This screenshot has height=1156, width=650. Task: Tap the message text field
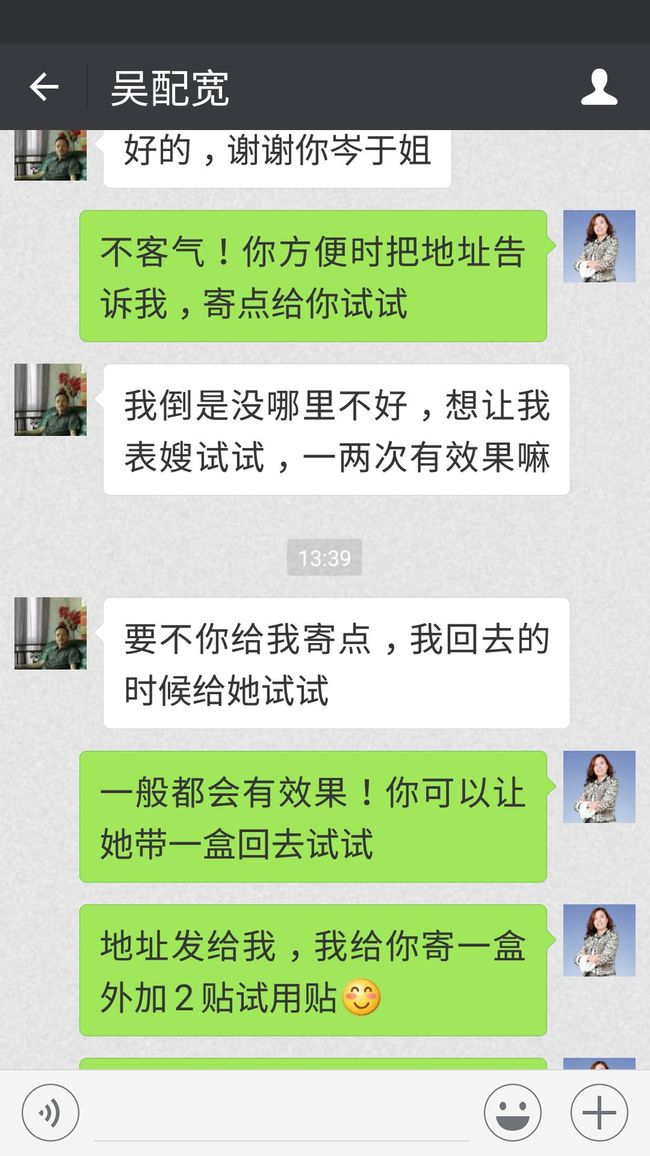click(282, 1115)
